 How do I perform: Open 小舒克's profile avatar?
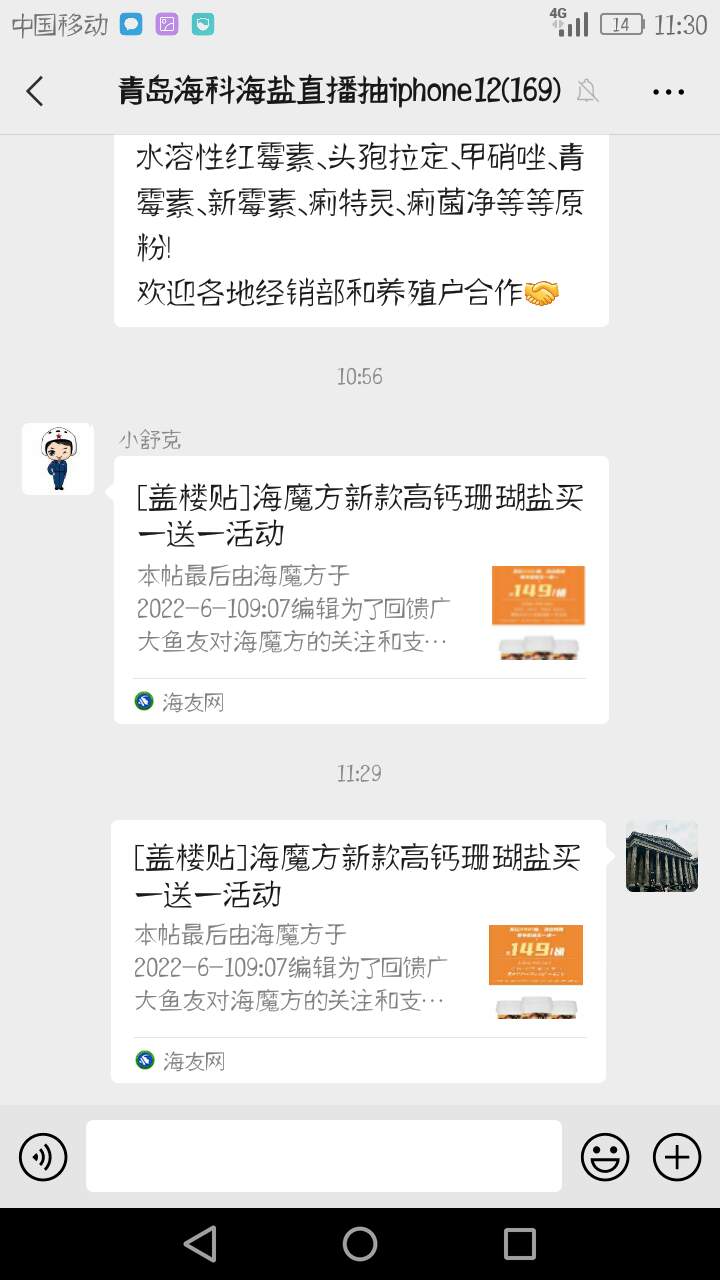click(x=58, y=459)
